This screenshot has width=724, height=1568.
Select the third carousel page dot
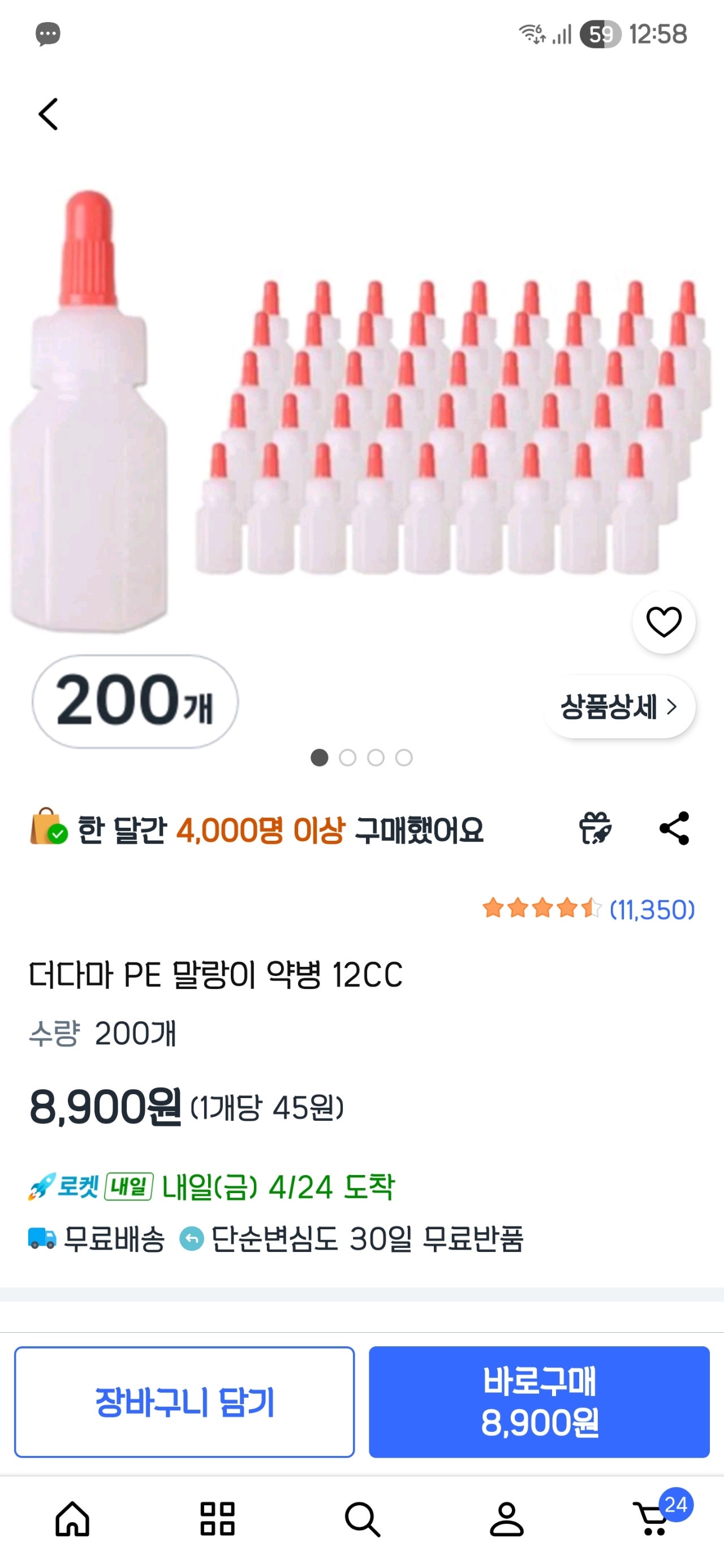click(376, 758)
